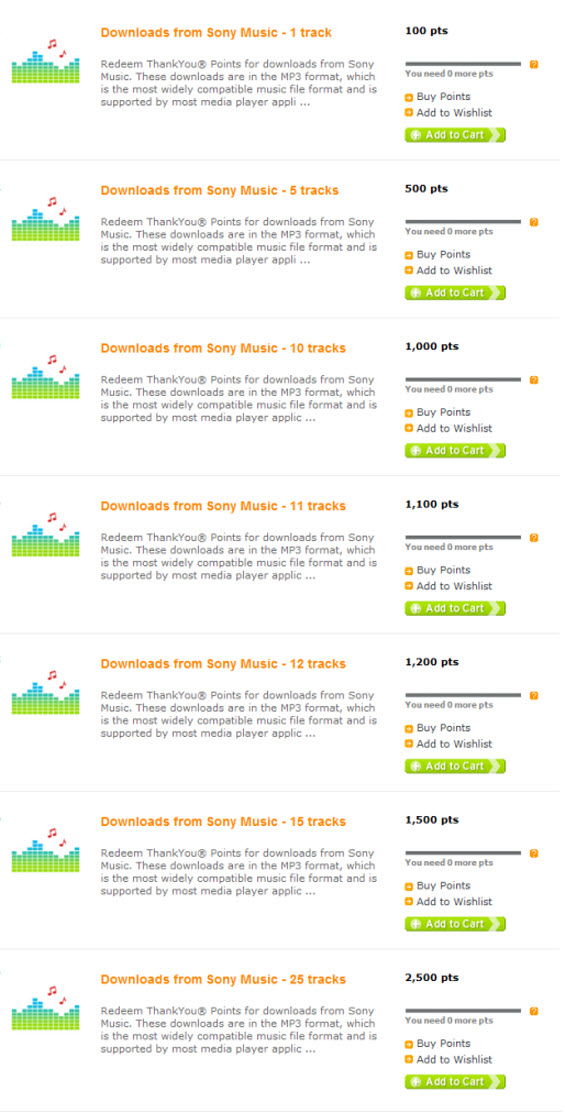Add the 5 tracks download to cart

click(x=455, y=293)
